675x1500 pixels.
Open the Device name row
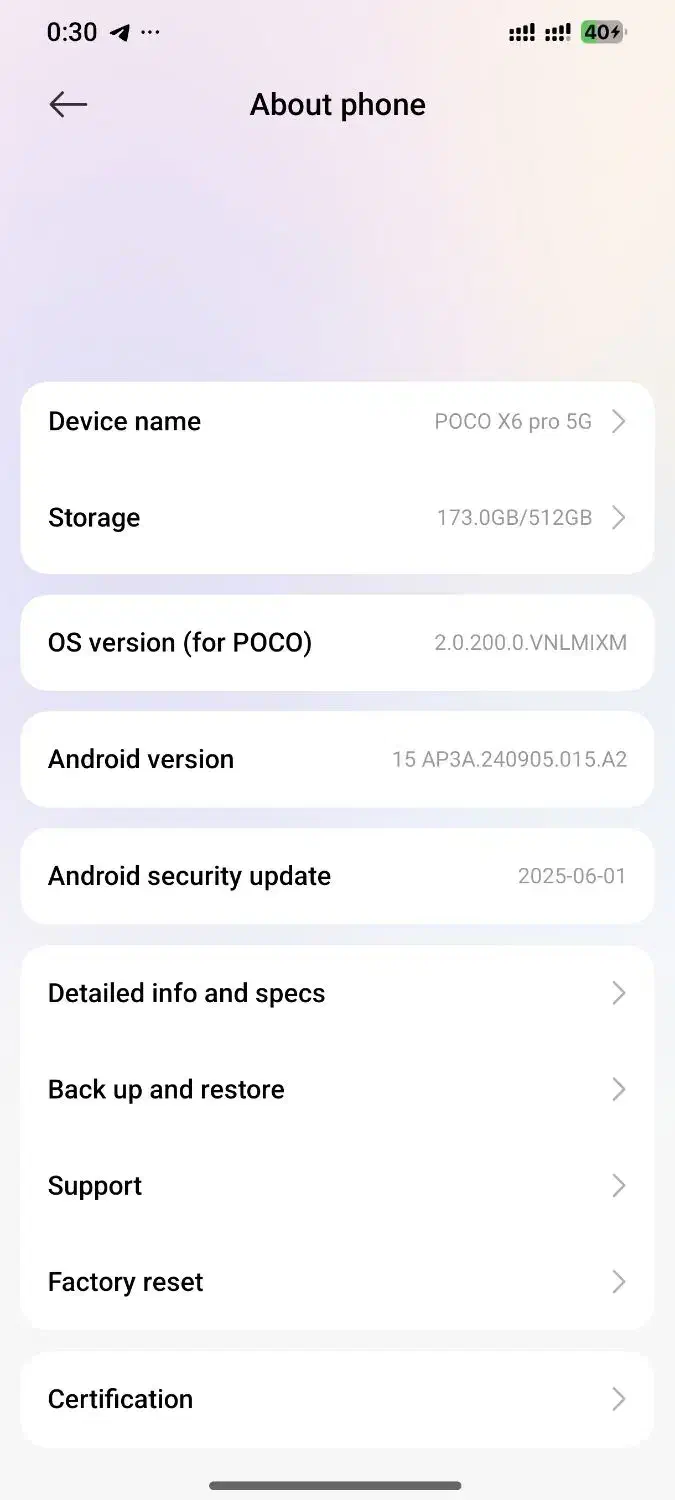[x=337, y=422]
